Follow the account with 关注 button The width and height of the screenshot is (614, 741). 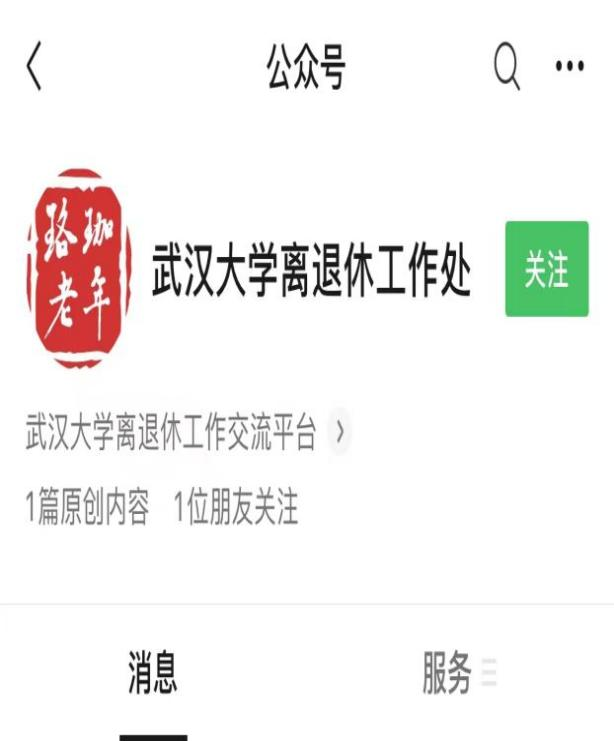tap(546, 269)
